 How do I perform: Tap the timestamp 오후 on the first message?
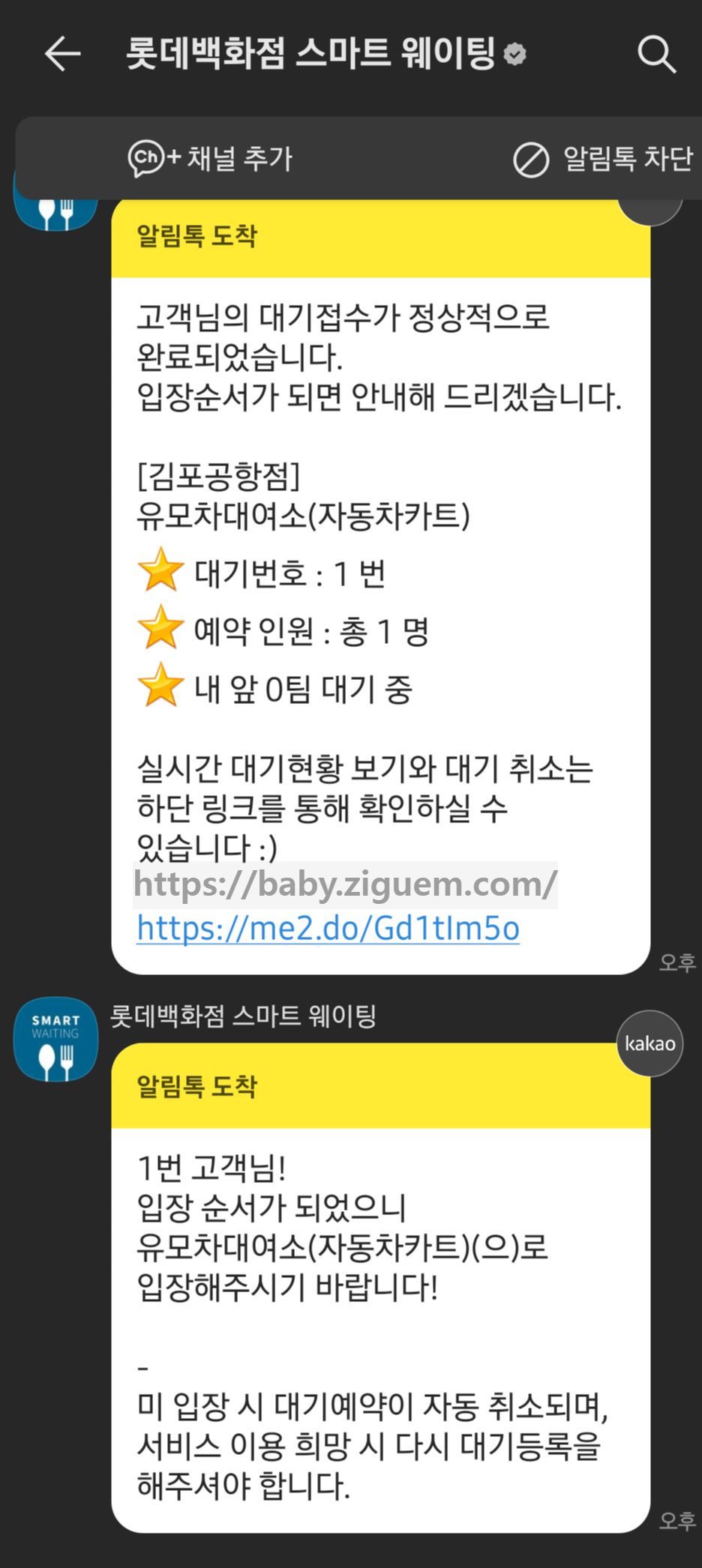click(x=678, y=962)
